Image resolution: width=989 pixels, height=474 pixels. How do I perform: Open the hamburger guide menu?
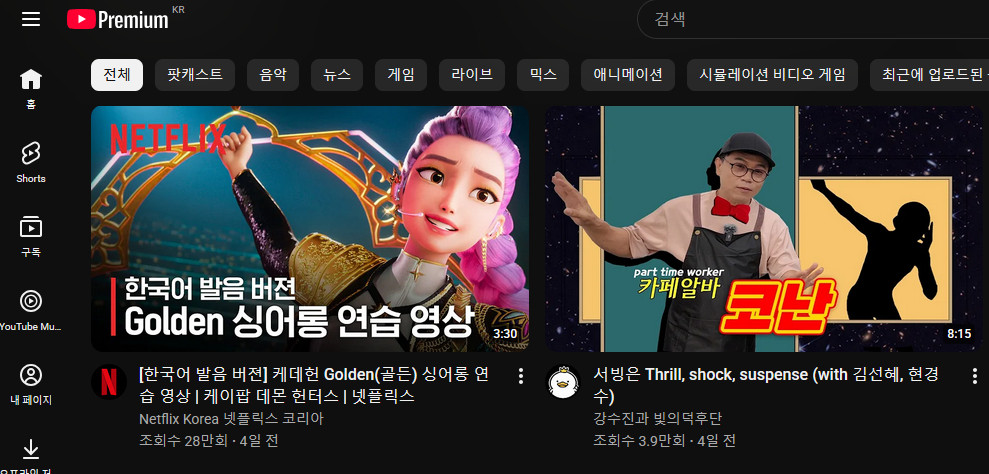tap(30, 19)
